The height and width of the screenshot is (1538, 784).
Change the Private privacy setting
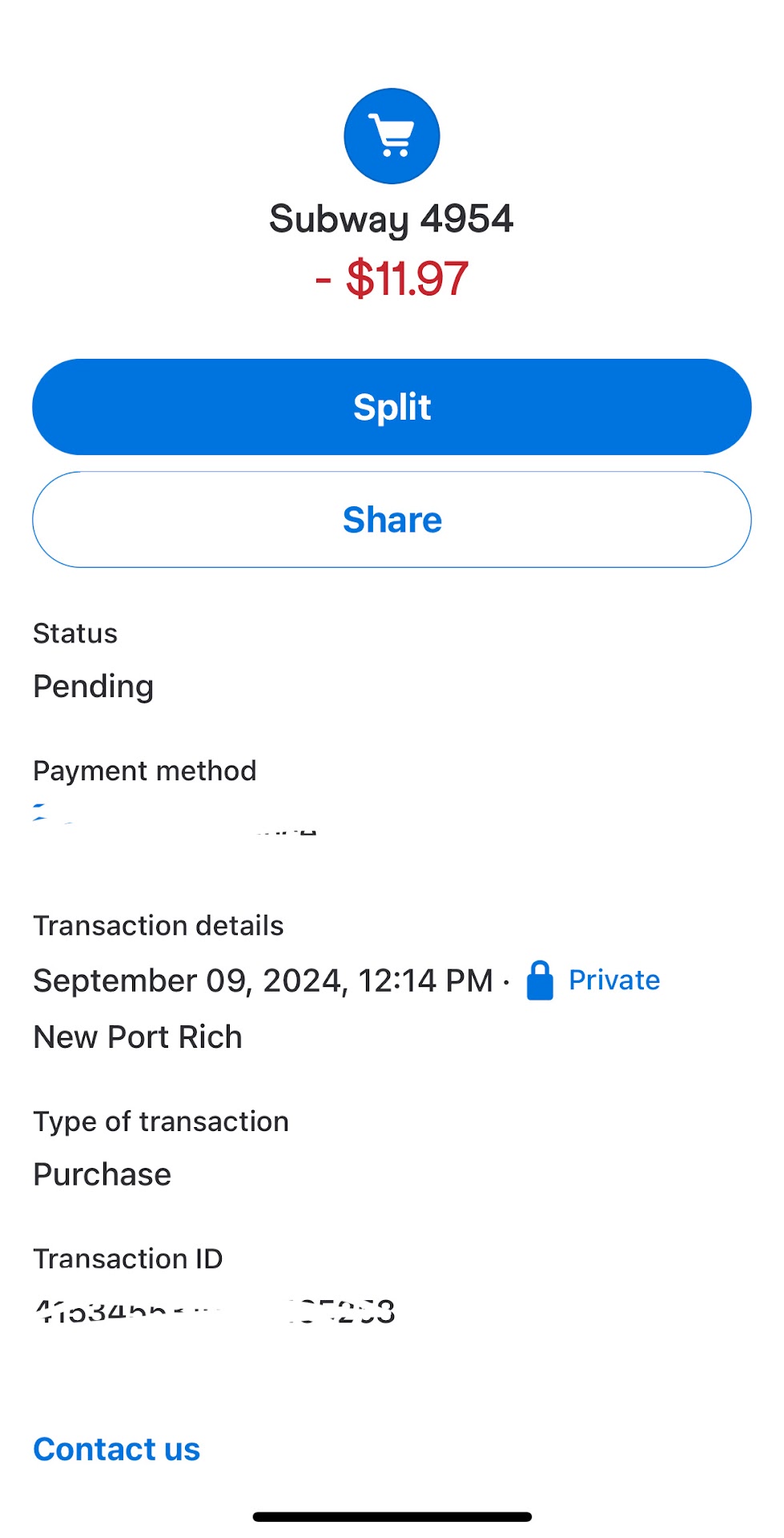tap(594, 980)
